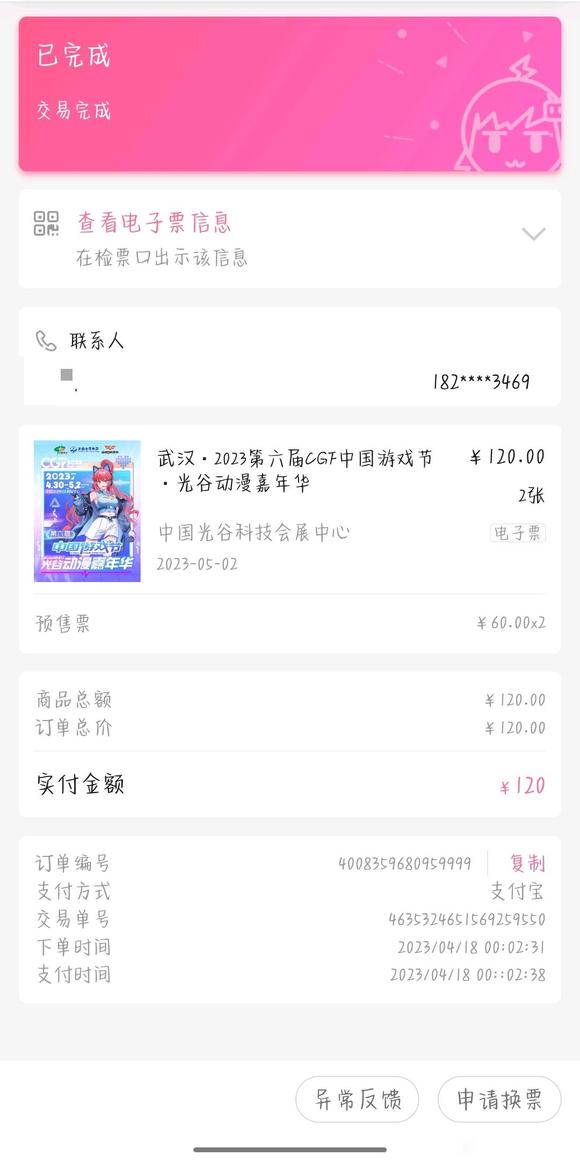Expand 查看电子票信息 e-ticket section
This screenshot has width=580, height=1163.
(289, 238)
